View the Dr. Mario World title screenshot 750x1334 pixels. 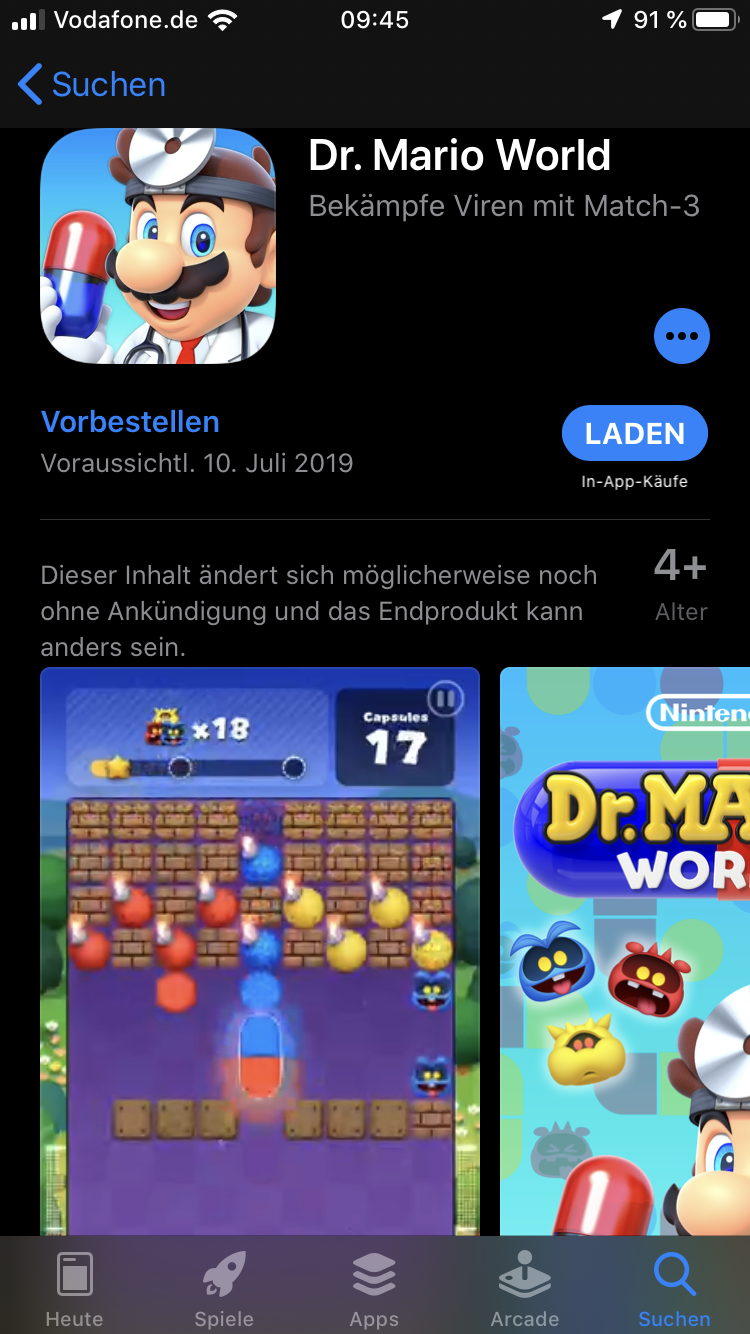click(x=625, y=950)
